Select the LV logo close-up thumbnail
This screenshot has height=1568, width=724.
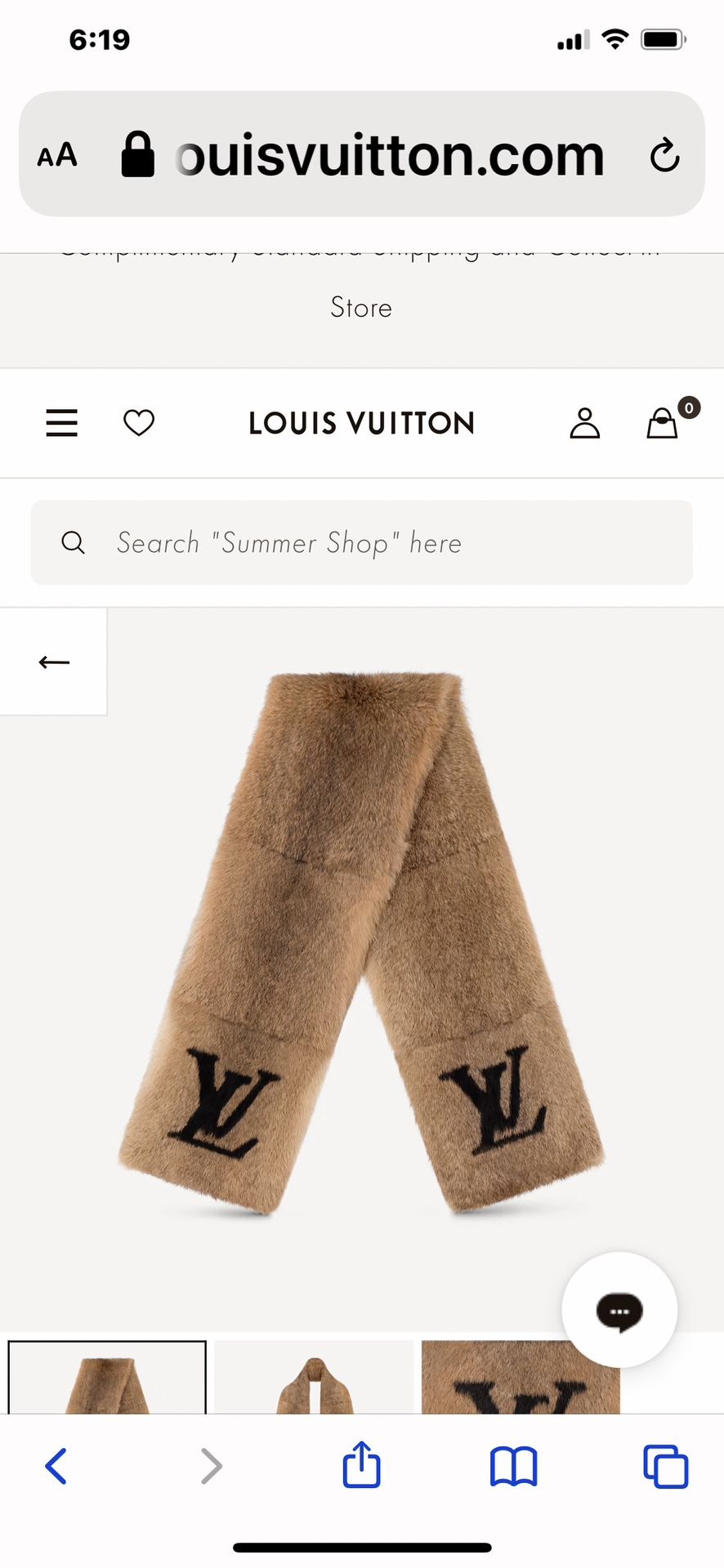521,1382
